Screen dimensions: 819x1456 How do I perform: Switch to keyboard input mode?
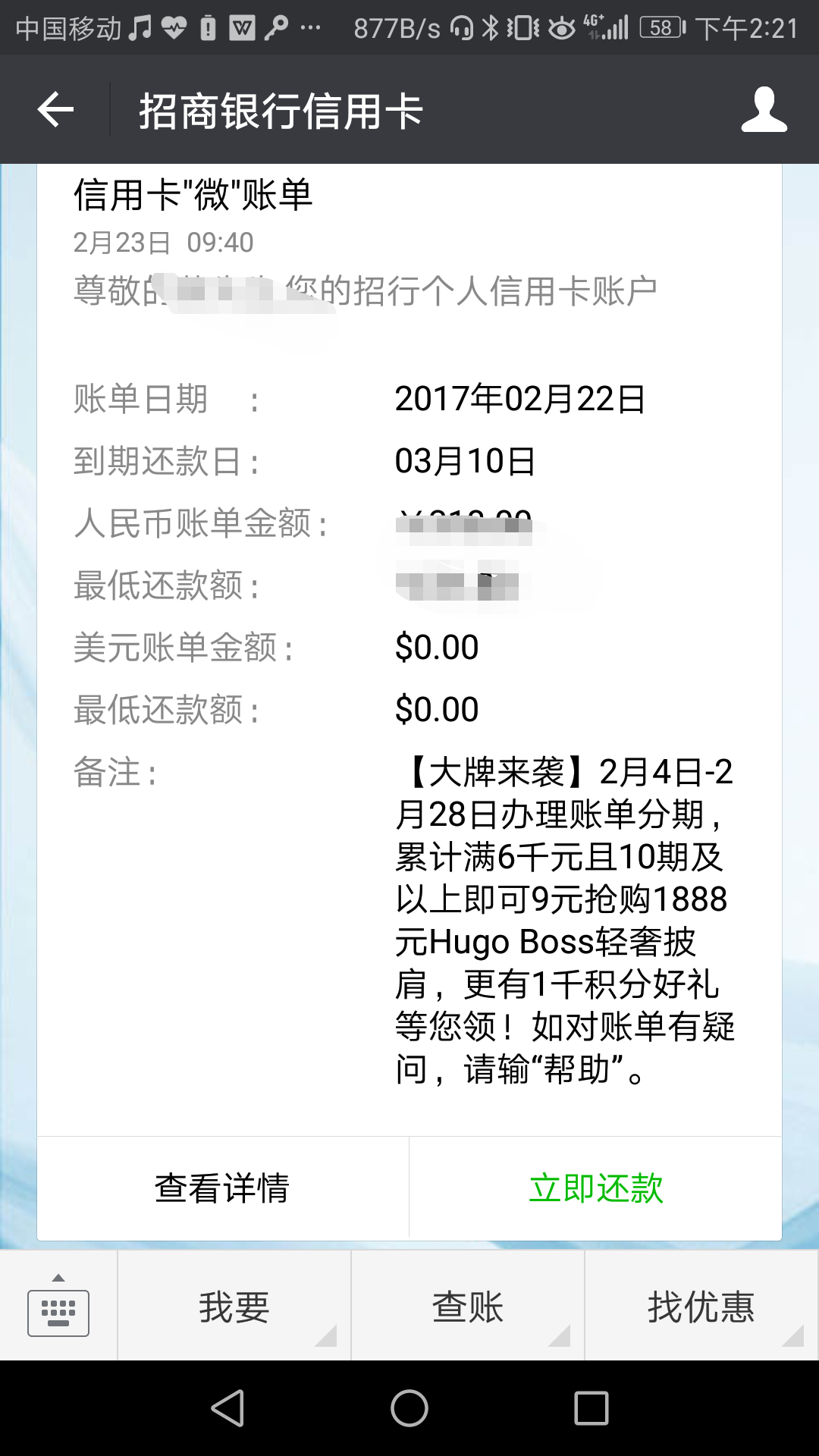click(x=58, y=1306)
